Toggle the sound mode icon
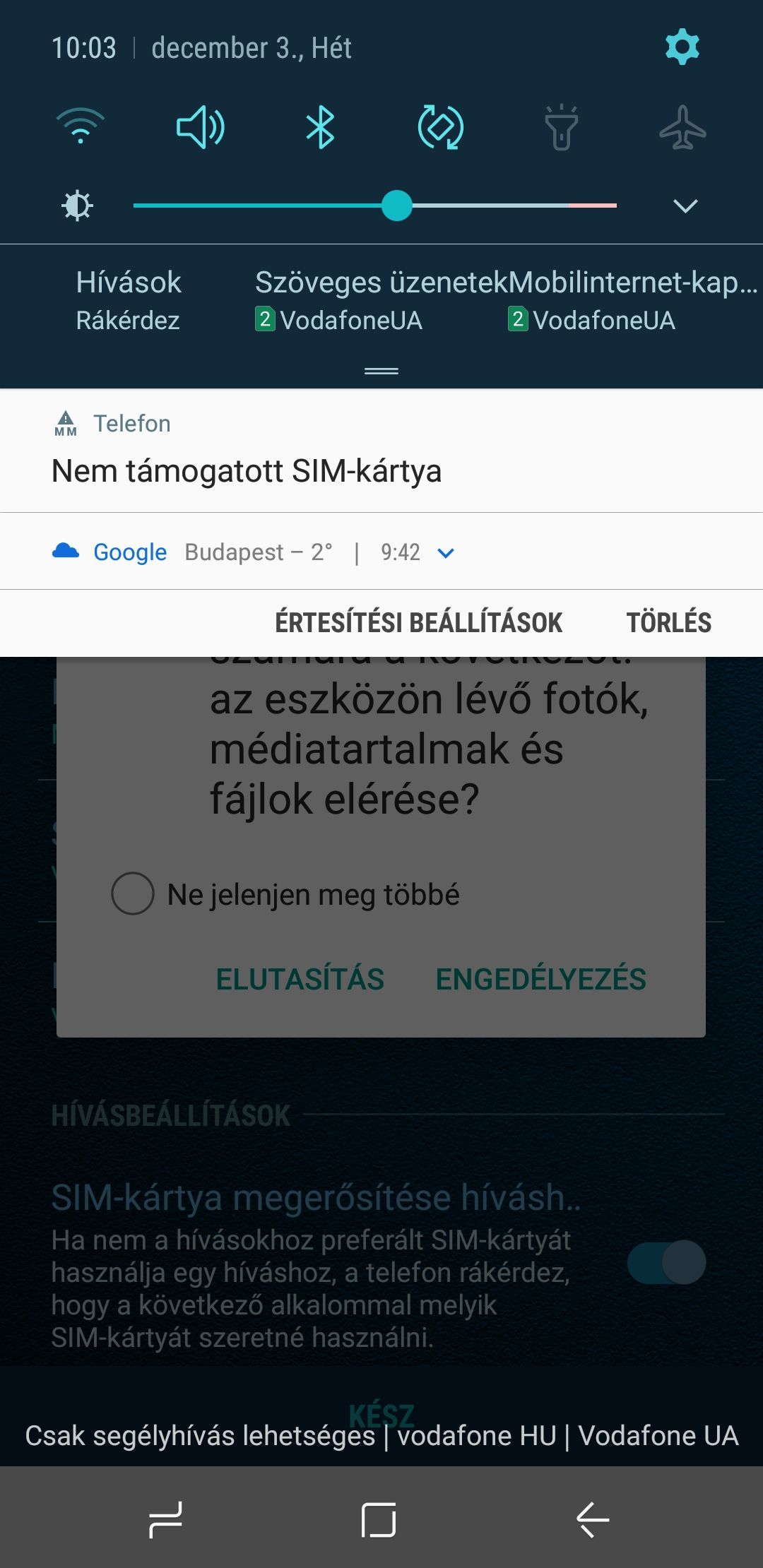763x1568 pixels. [x=201, y=127]
